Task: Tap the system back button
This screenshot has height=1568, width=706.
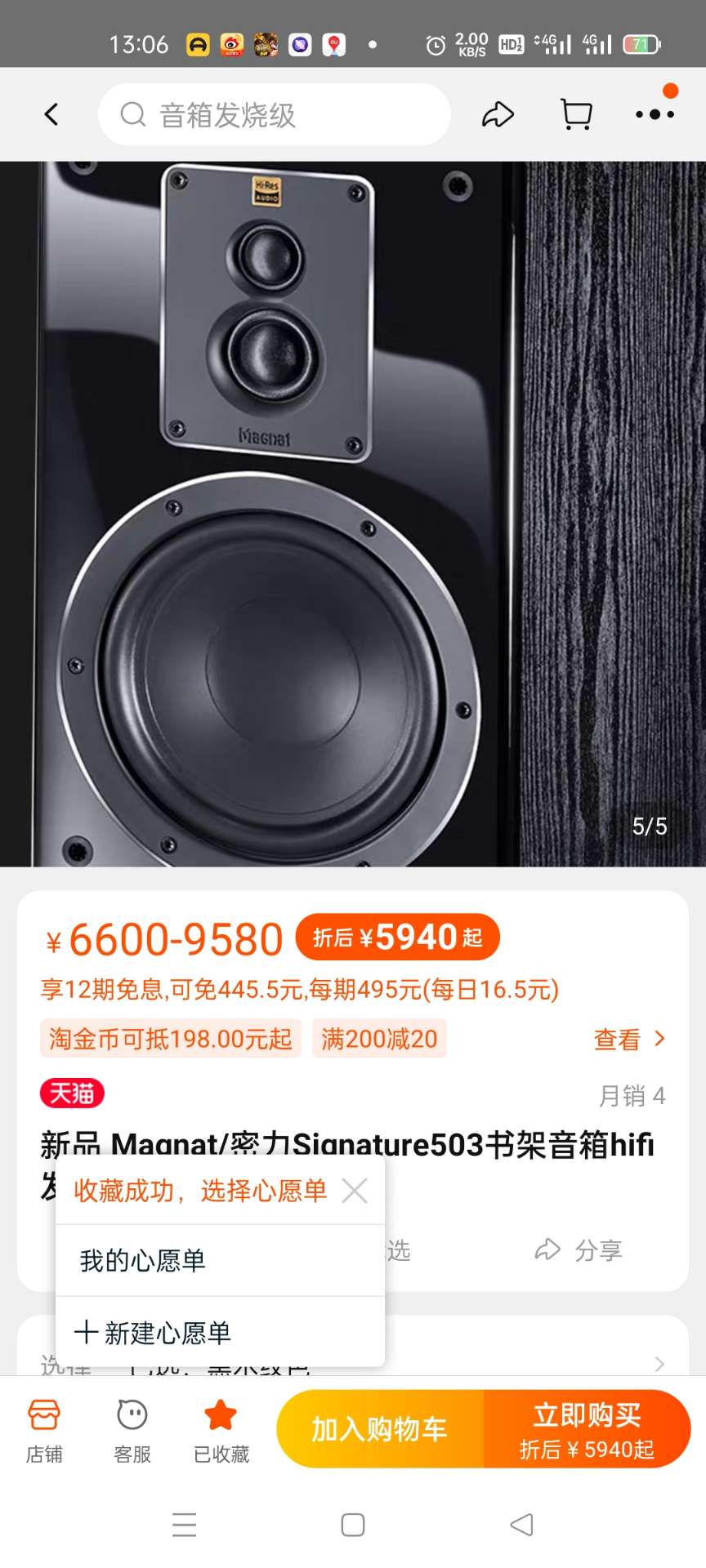Action: click(x=521, y=1525)
